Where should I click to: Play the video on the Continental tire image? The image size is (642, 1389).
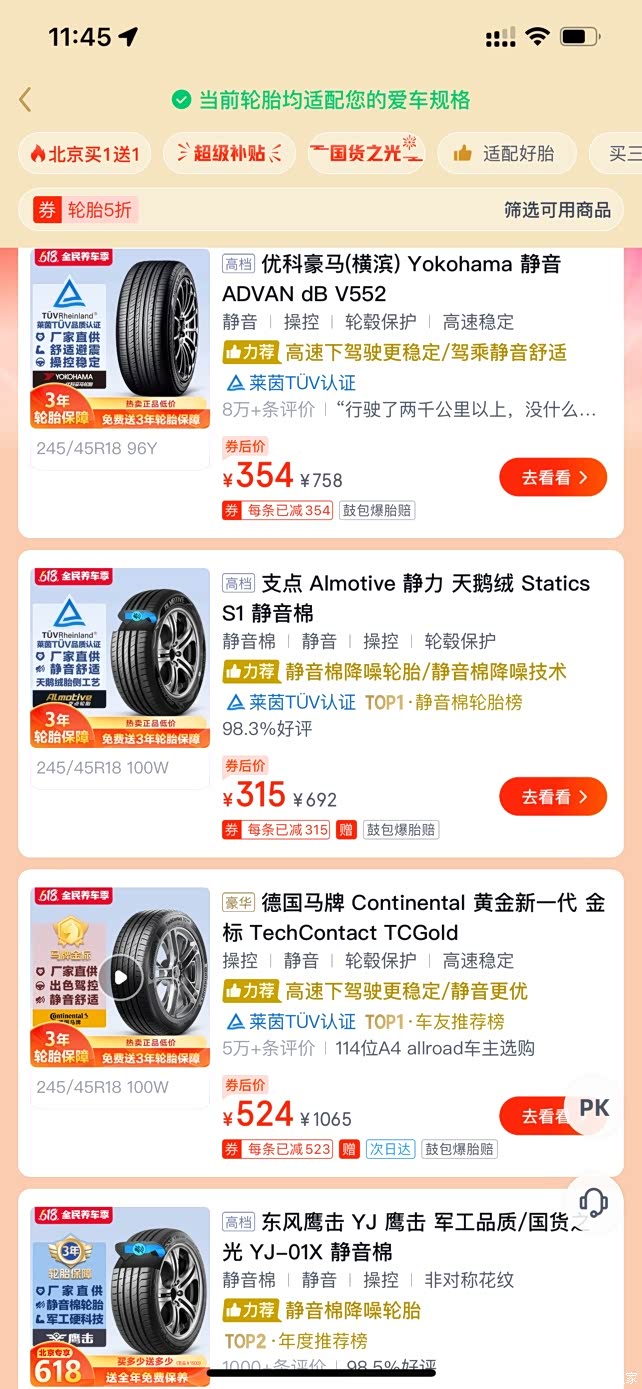[120, 978]
